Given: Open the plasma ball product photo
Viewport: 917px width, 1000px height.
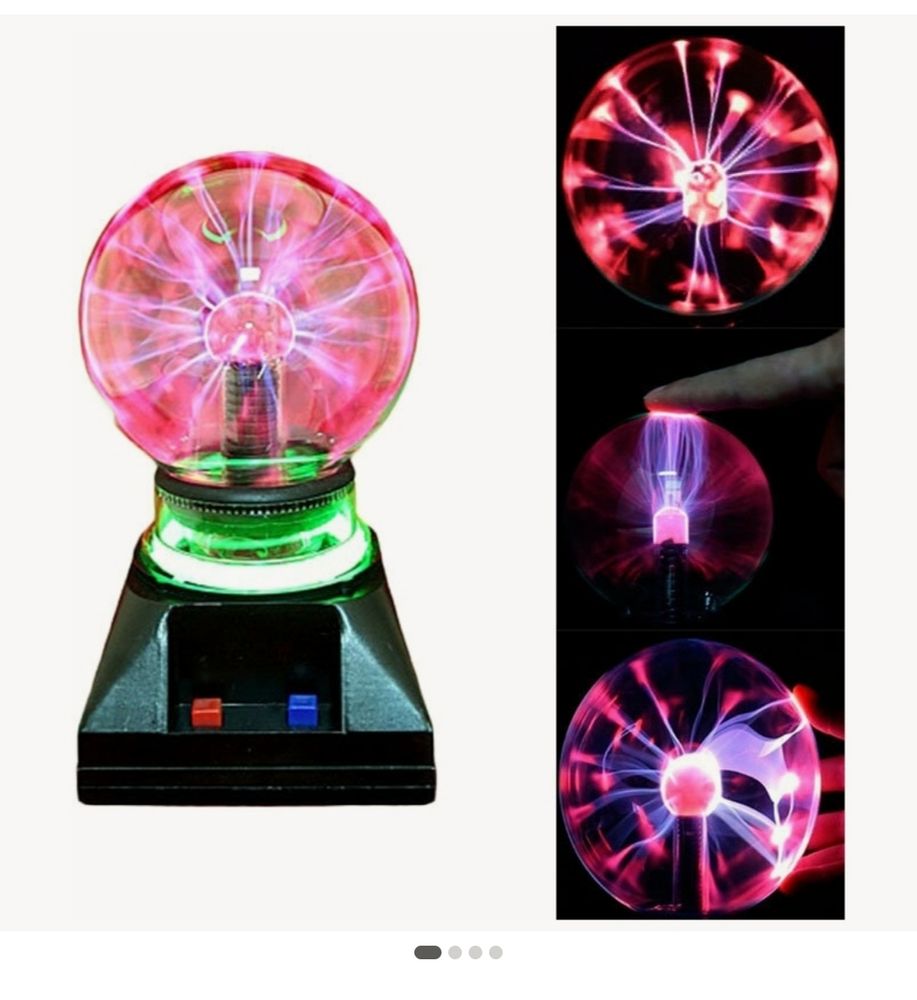Looking at the screenshot, I should 458,470.
